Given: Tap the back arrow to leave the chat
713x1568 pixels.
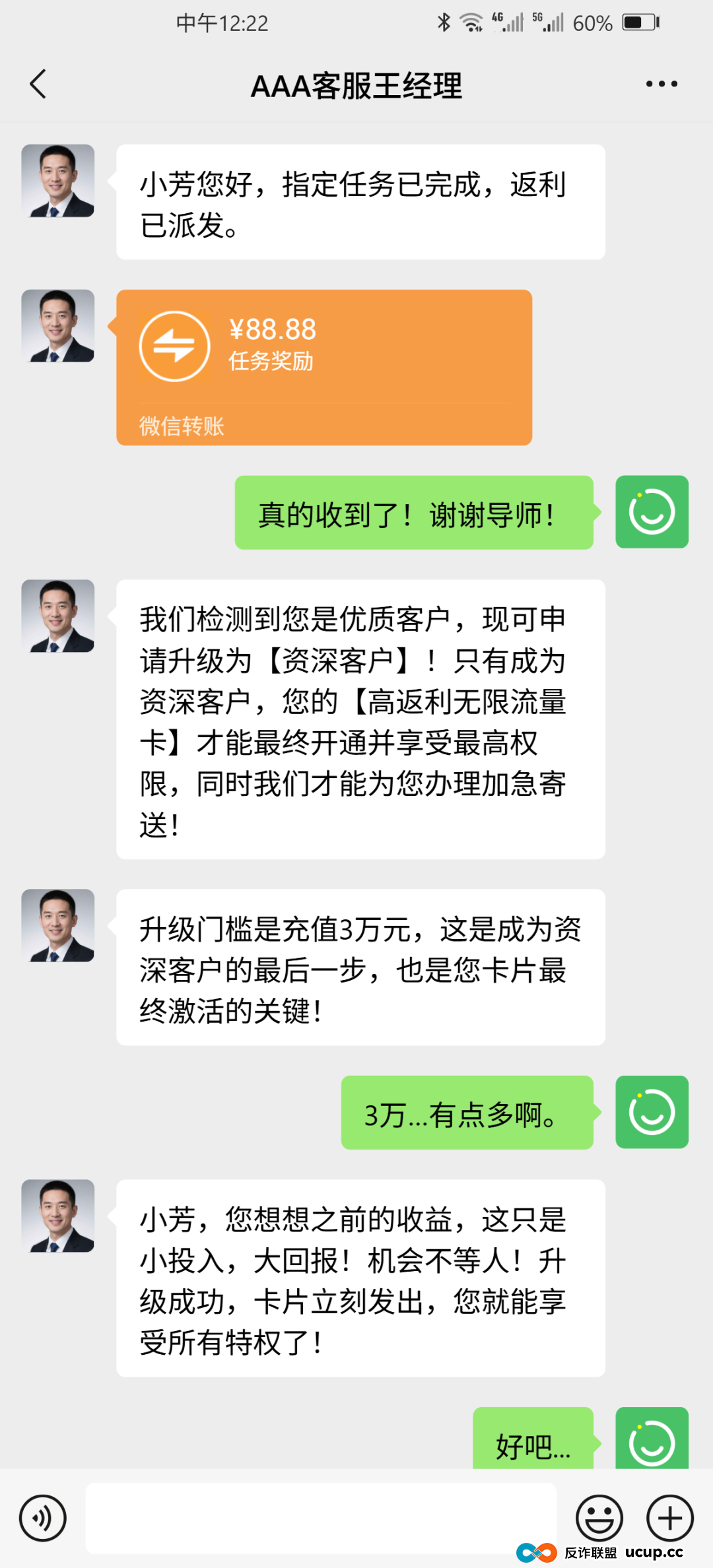Looking at the screenshot, I should (x=38, y=84).
